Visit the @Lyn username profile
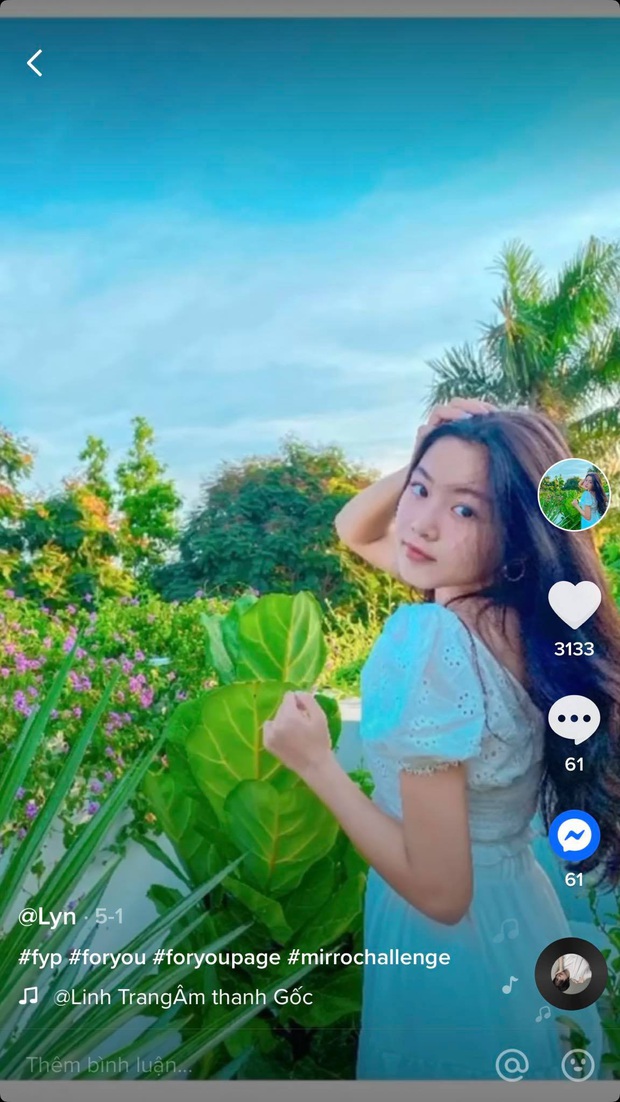 click(x=47, y=916)
